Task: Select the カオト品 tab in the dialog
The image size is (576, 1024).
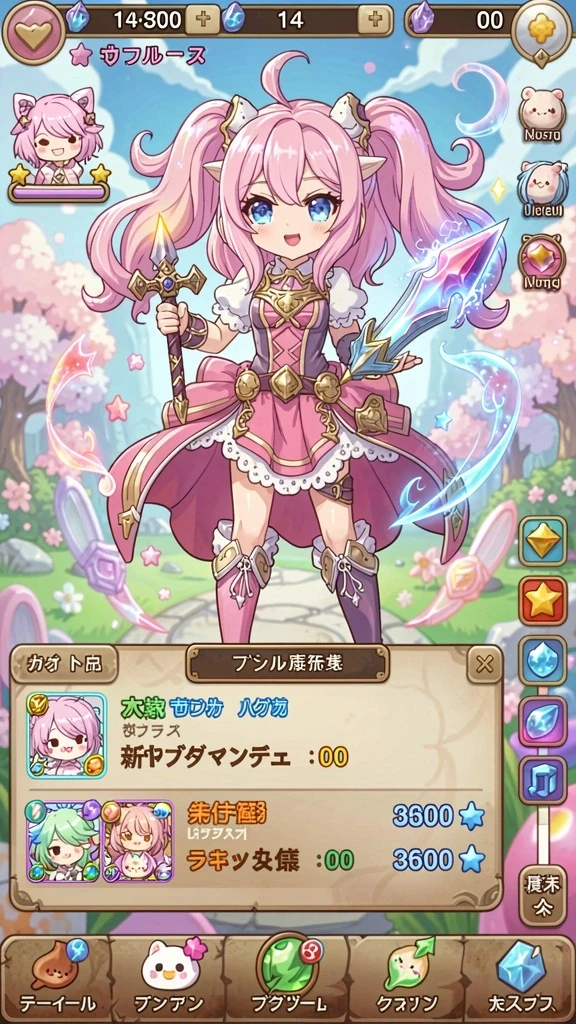Action: (63, 664)
